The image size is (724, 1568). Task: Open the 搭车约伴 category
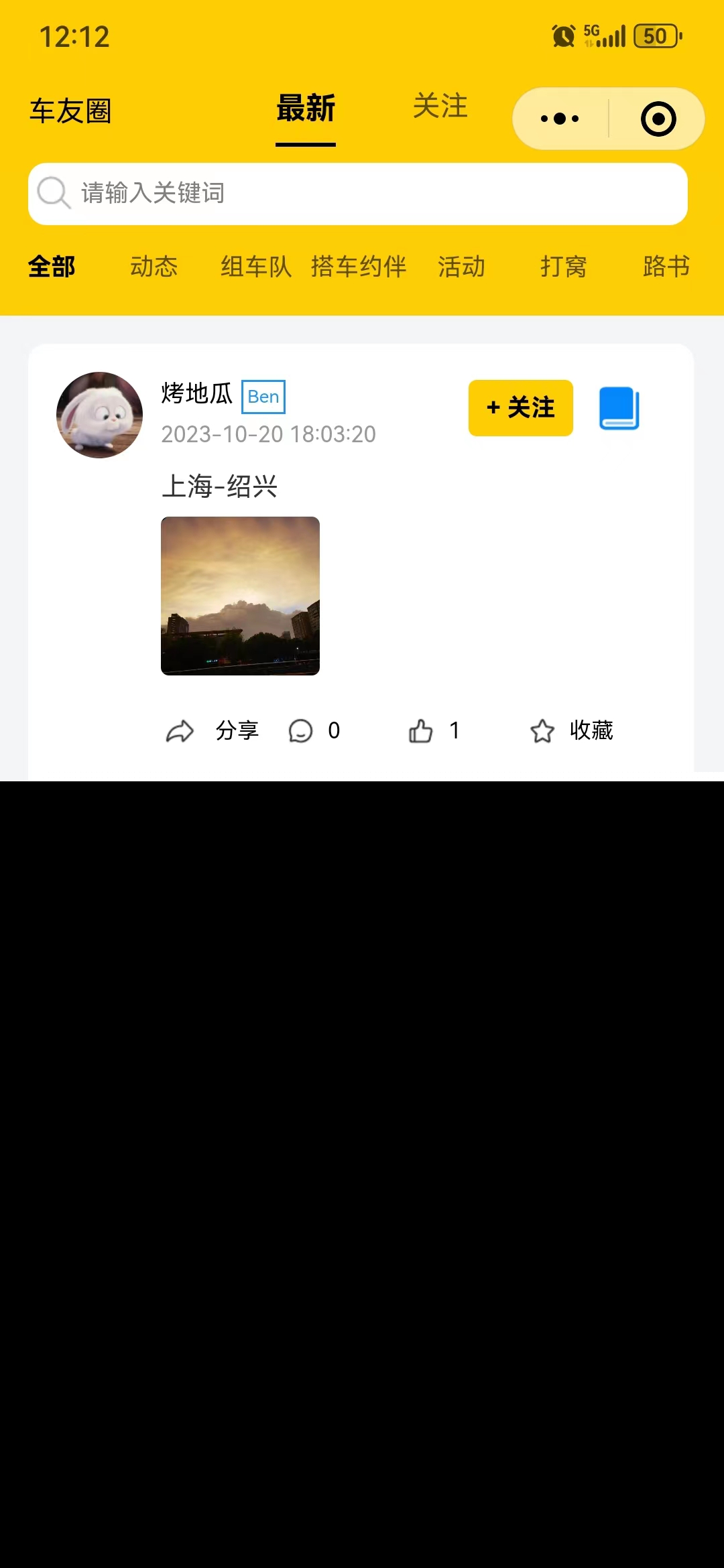(x=359, y=267)
